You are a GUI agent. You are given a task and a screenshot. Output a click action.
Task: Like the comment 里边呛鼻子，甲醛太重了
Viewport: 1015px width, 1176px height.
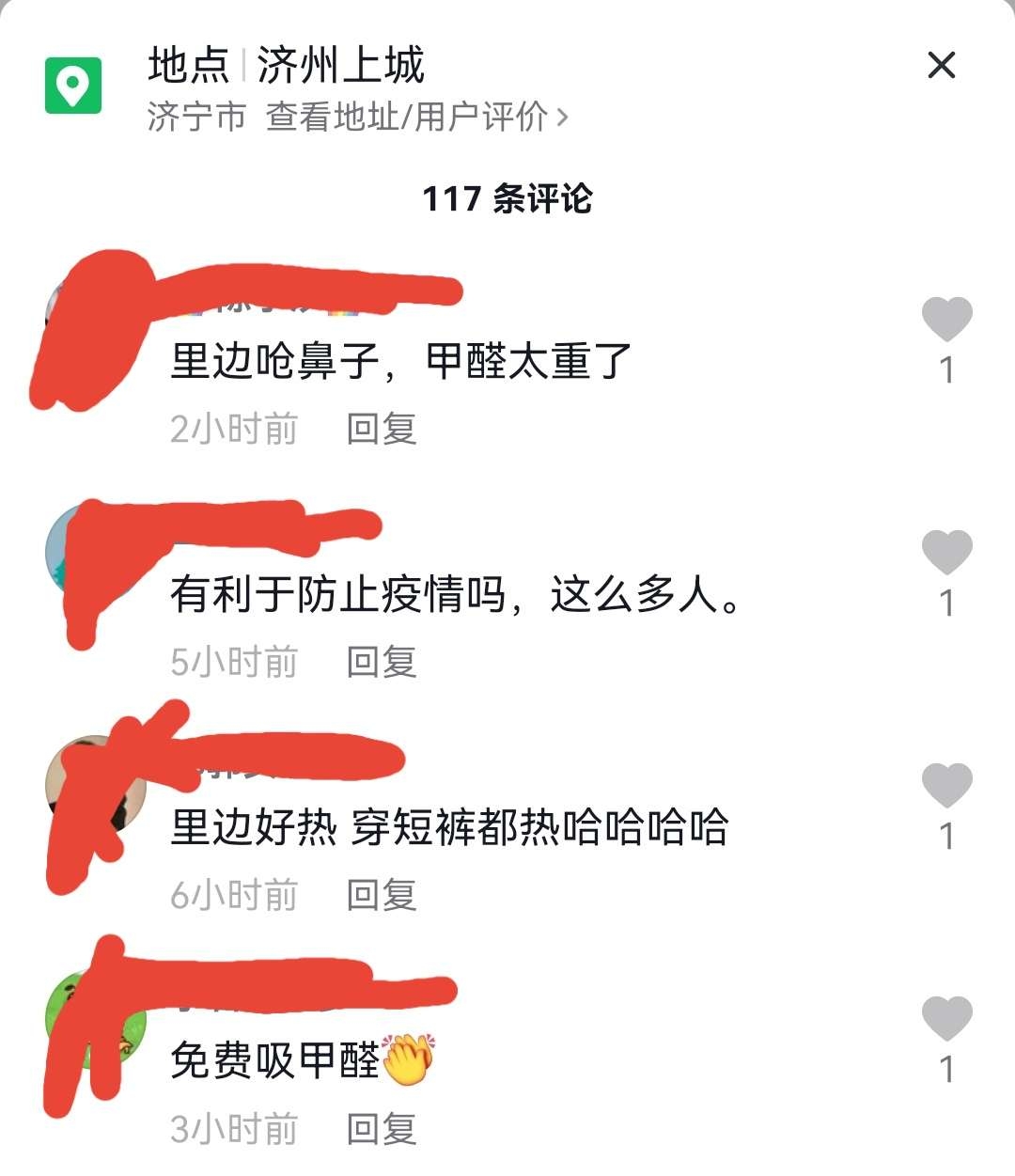coord(946,320)
